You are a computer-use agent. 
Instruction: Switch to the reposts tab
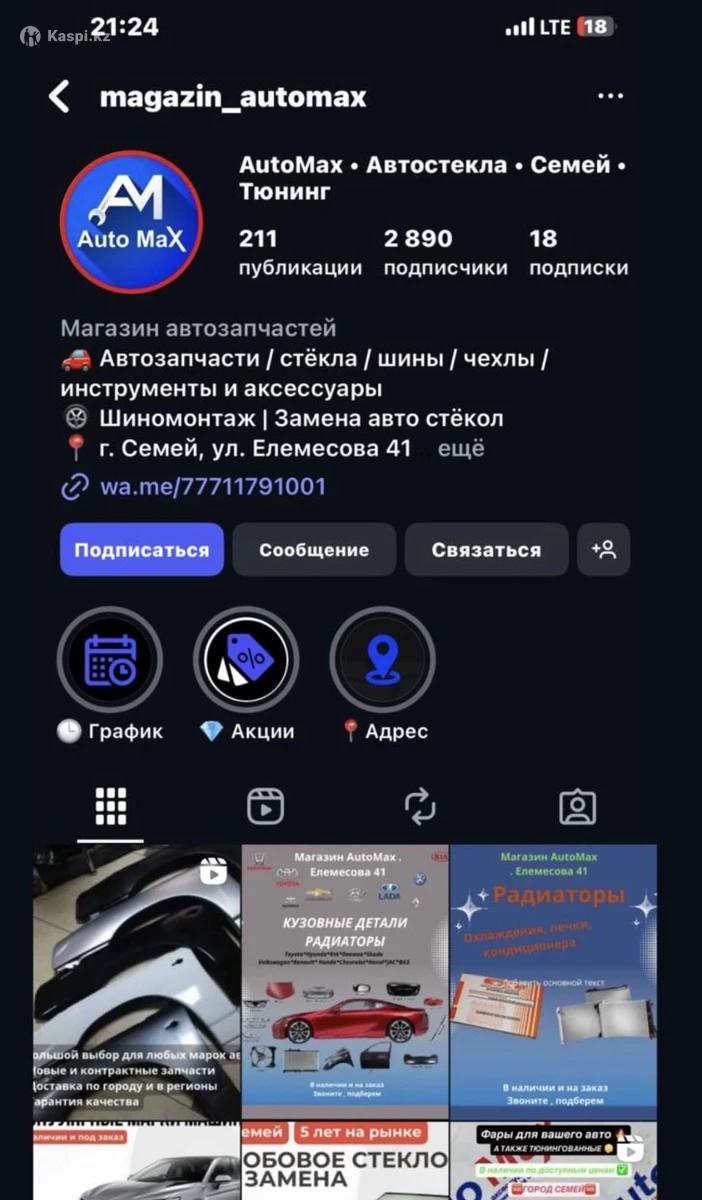[420, 807]
